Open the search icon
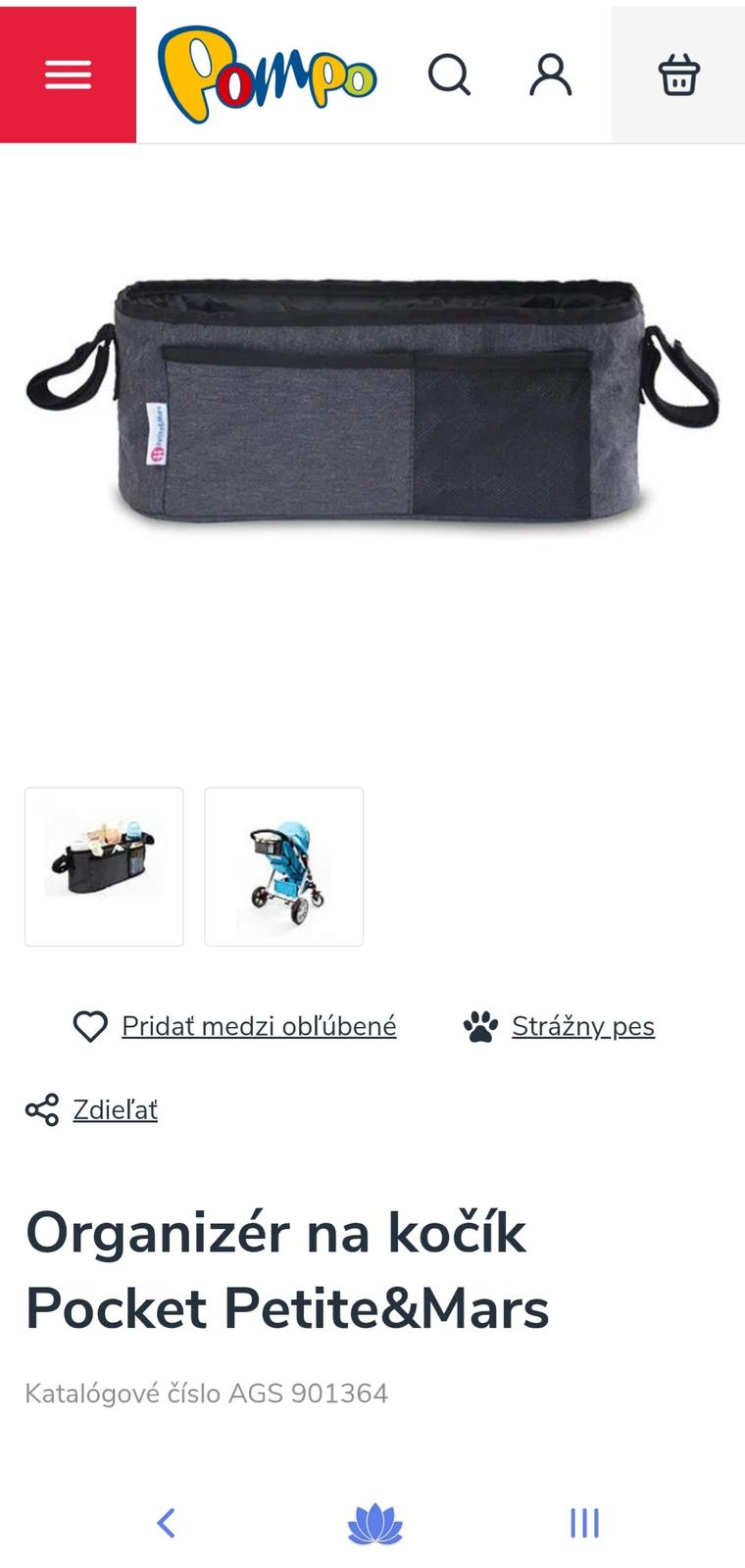 (x=449, y=74)
